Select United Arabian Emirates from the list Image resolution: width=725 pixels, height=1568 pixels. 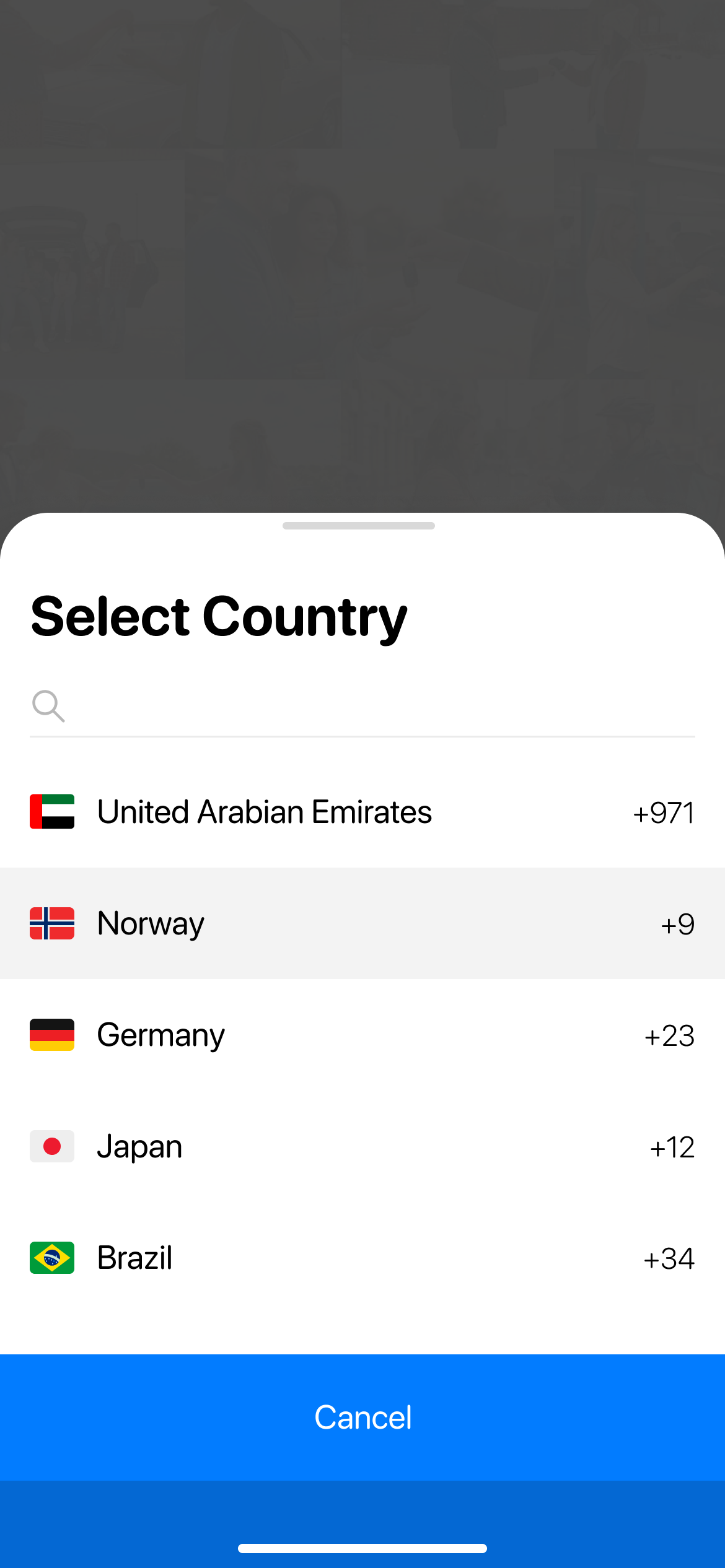[x=265, y=812]
